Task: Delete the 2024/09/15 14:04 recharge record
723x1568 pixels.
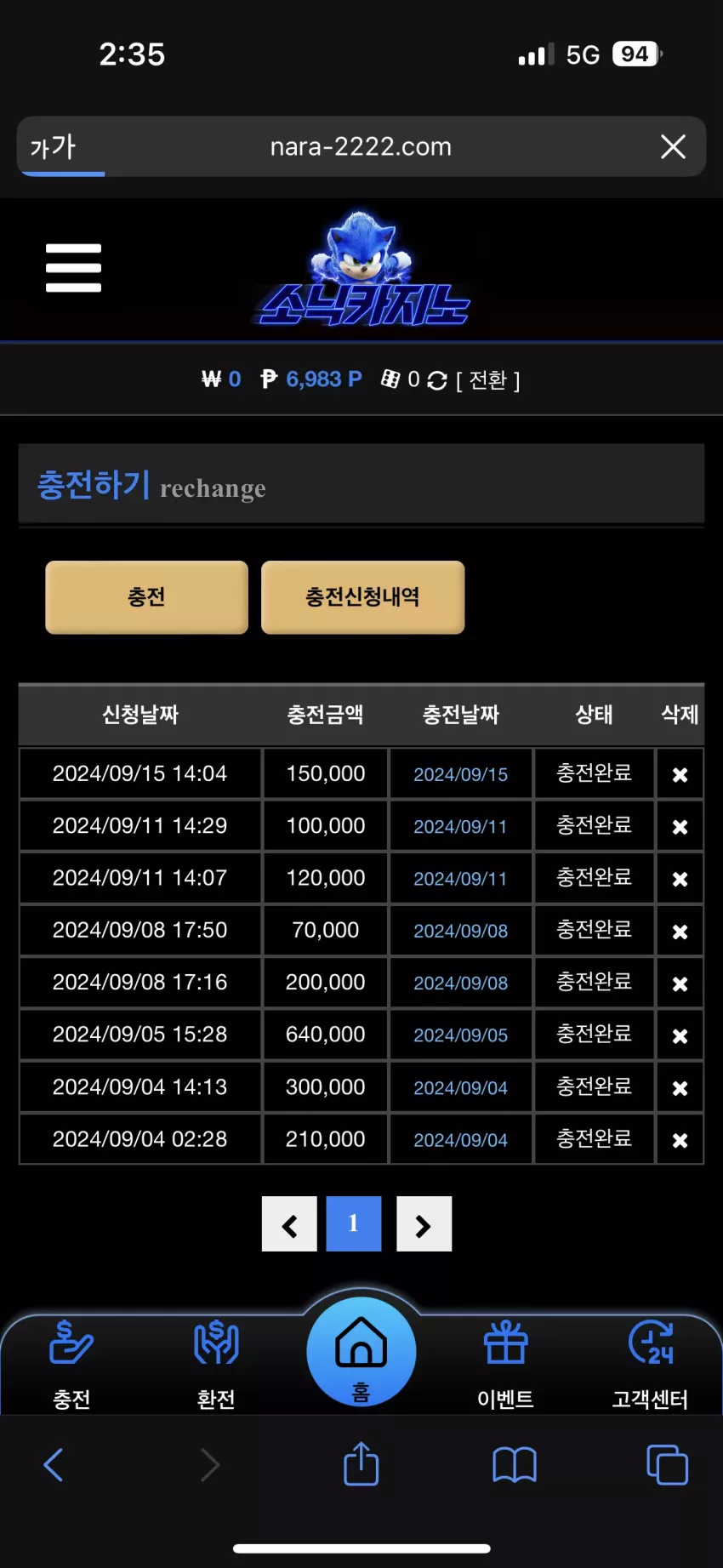Action: point(680,774)
